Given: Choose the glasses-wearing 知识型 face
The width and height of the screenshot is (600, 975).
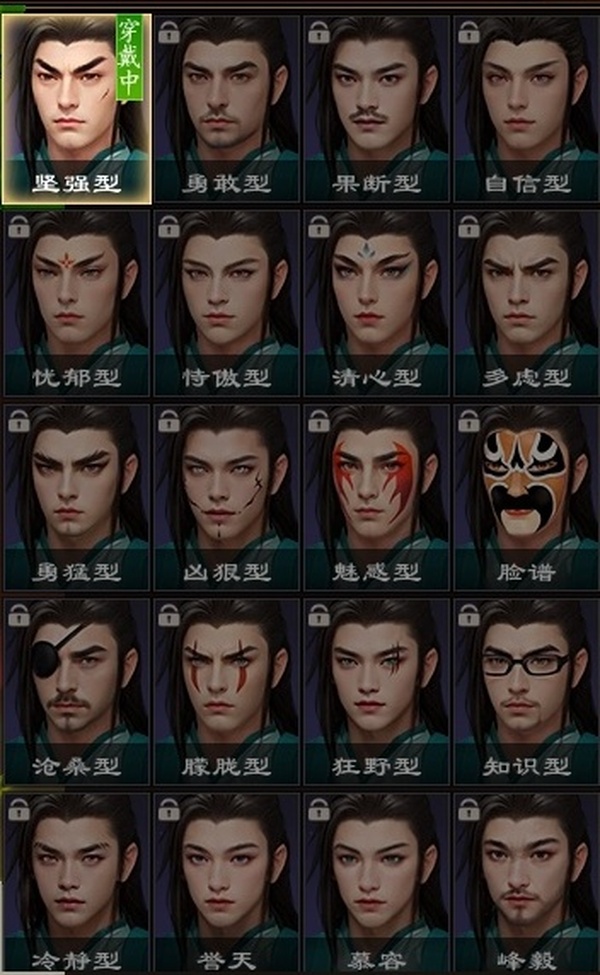Looking at the screenshot, I should pyautogui.click(x=527, y=690).
